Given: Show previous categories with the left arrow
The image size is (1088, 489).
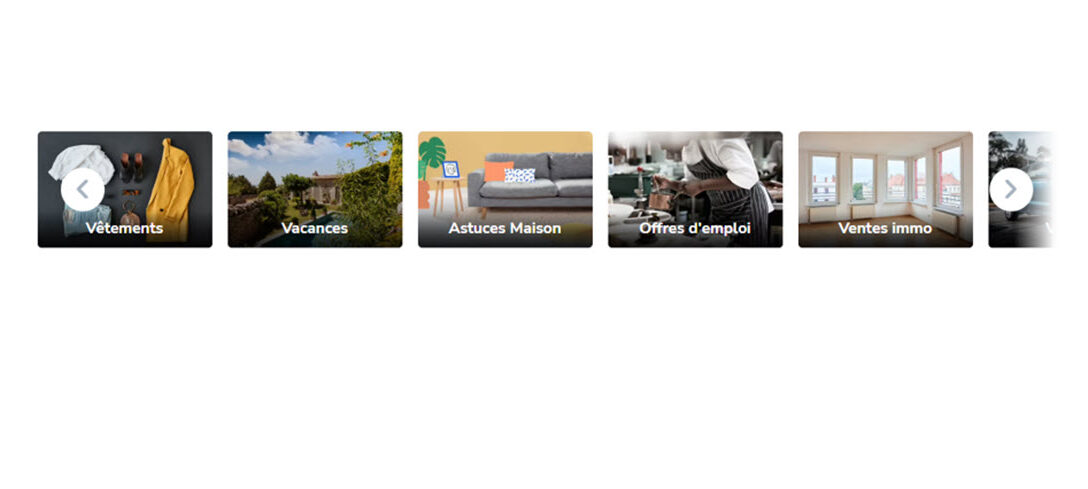Looking at the screenshot, I should tap(82, 189).
